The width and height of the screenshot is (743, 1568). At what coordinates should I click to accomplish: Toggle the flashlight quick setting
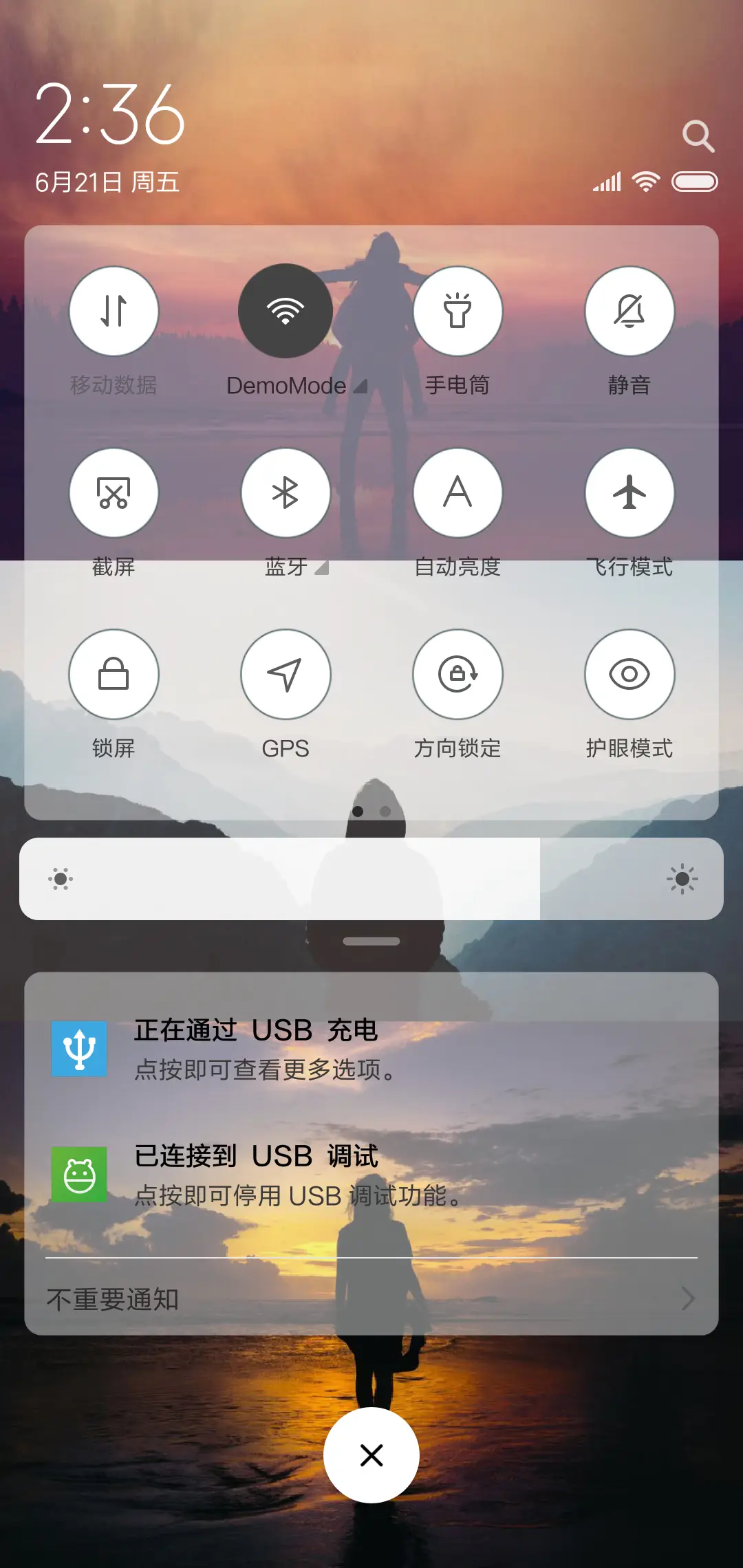tap(458, 311)
